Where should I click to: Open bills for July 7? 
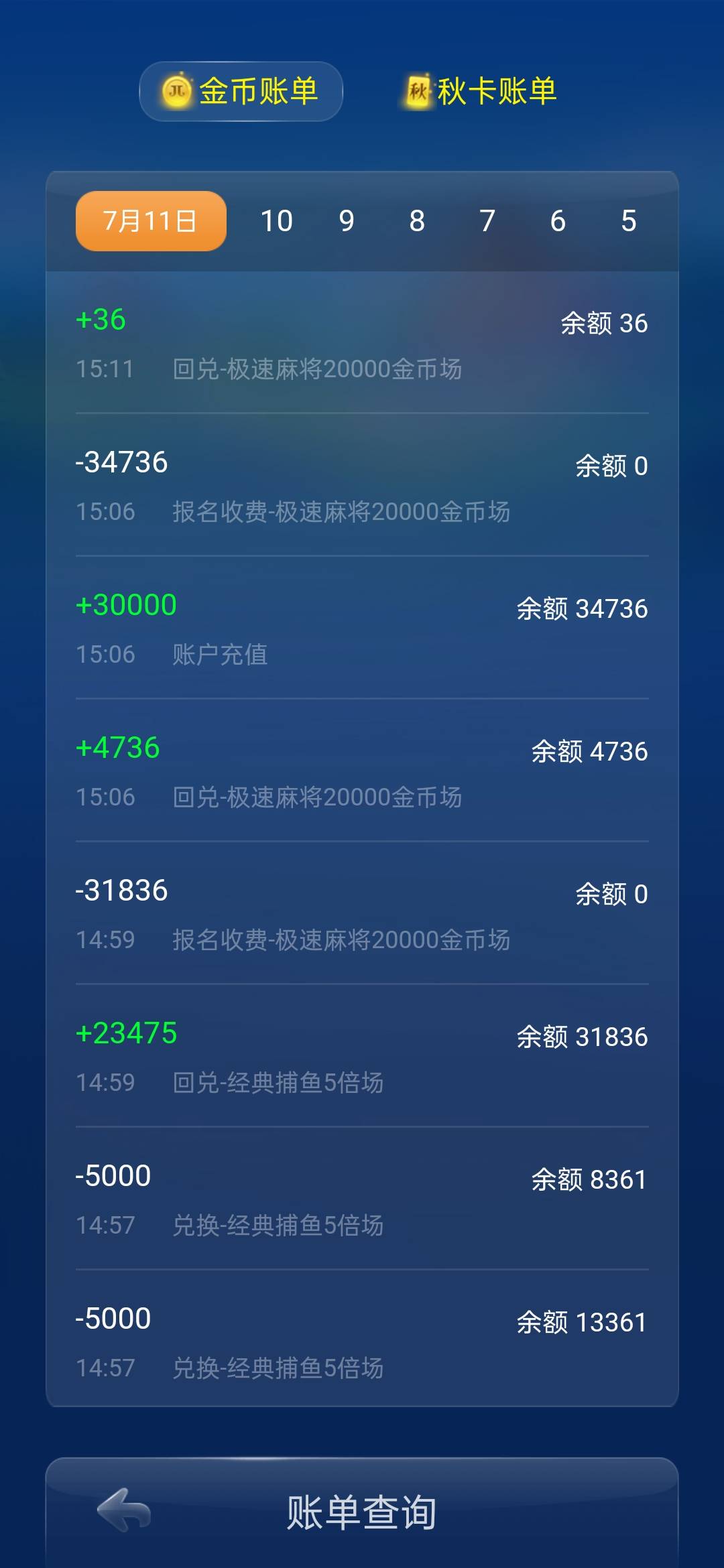click(488, 220)
